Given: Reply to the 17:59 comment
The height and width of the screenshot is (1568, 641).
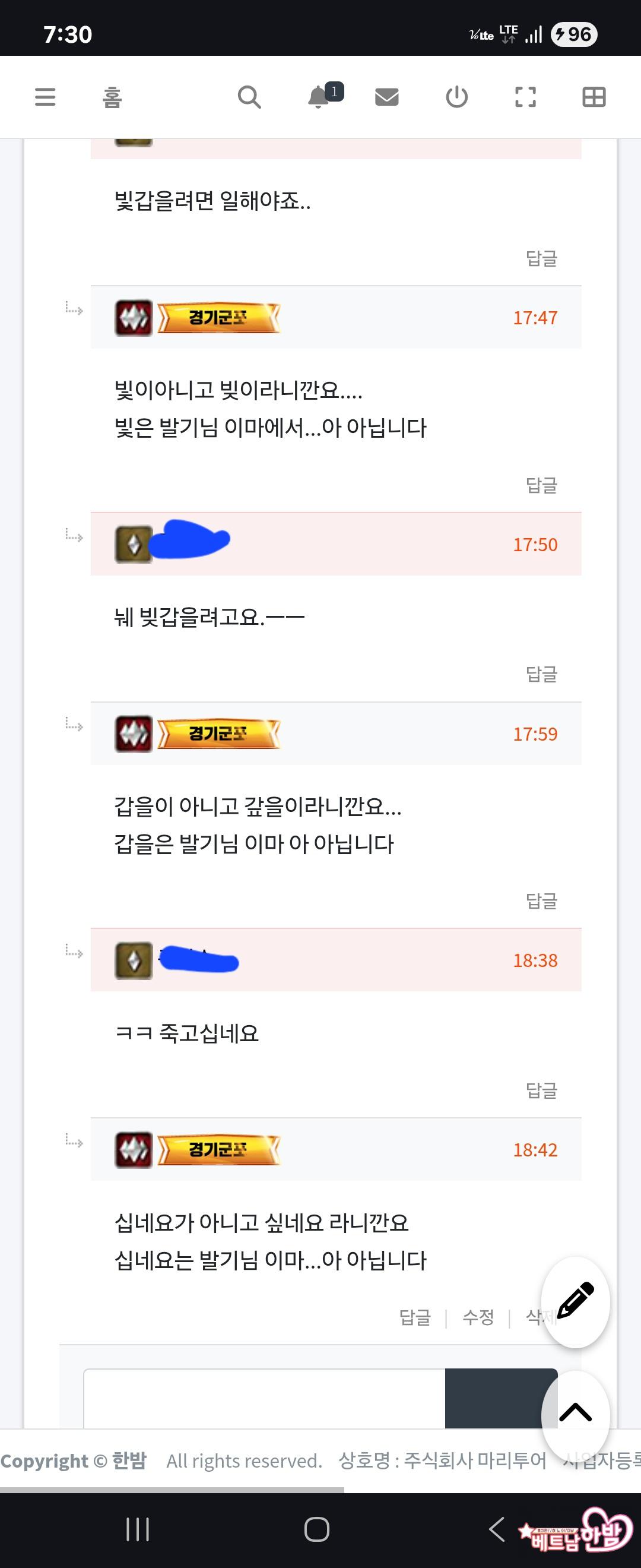Looking at the screenshot, I should click(541, 900).
